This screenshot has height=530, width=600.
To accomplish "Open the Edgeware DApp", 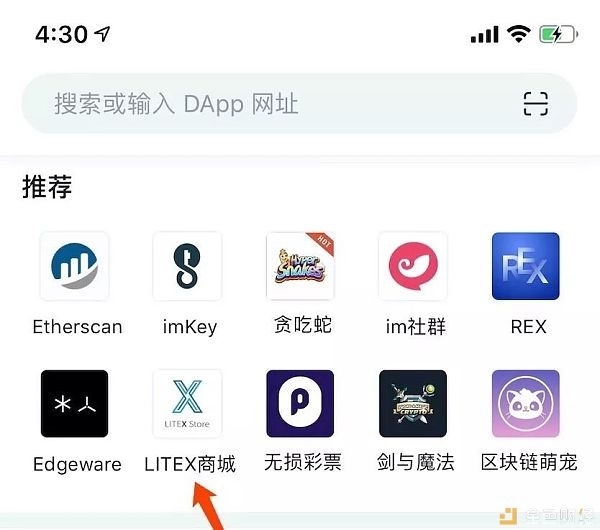I will 75,404.
